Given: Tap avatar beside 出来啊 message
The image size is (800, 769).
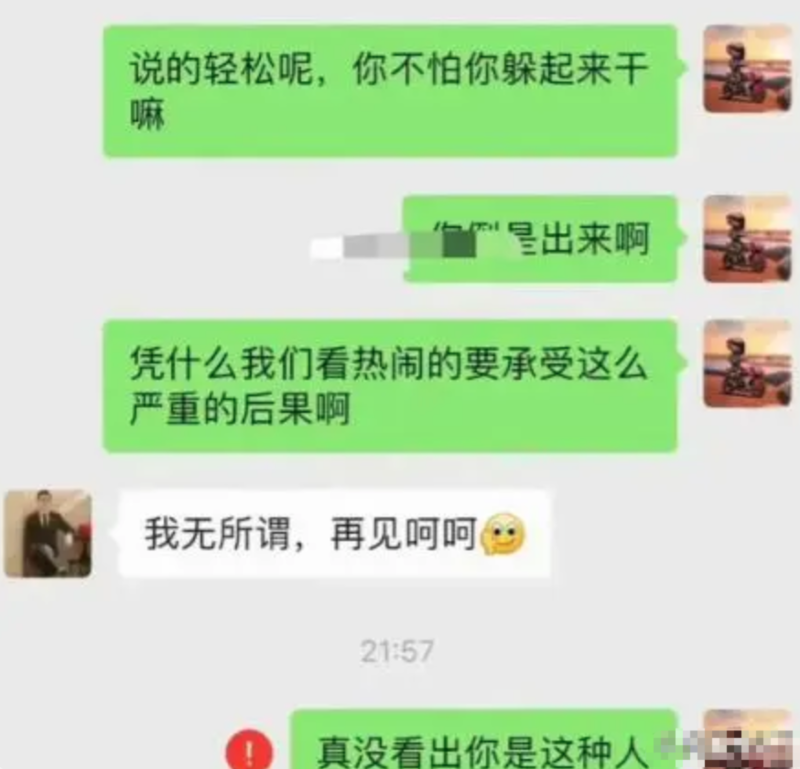Looking at the screenshot, I should (747, 239).
